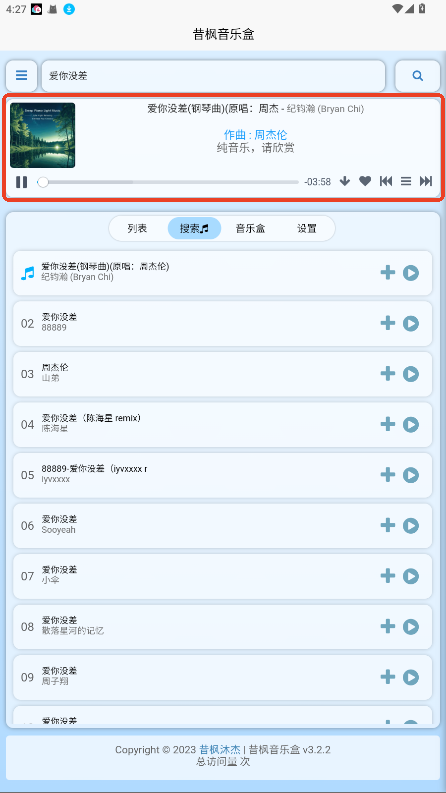Add Sooyeah's song 06 to list
The image size is (446, 793).
point(387,525)
